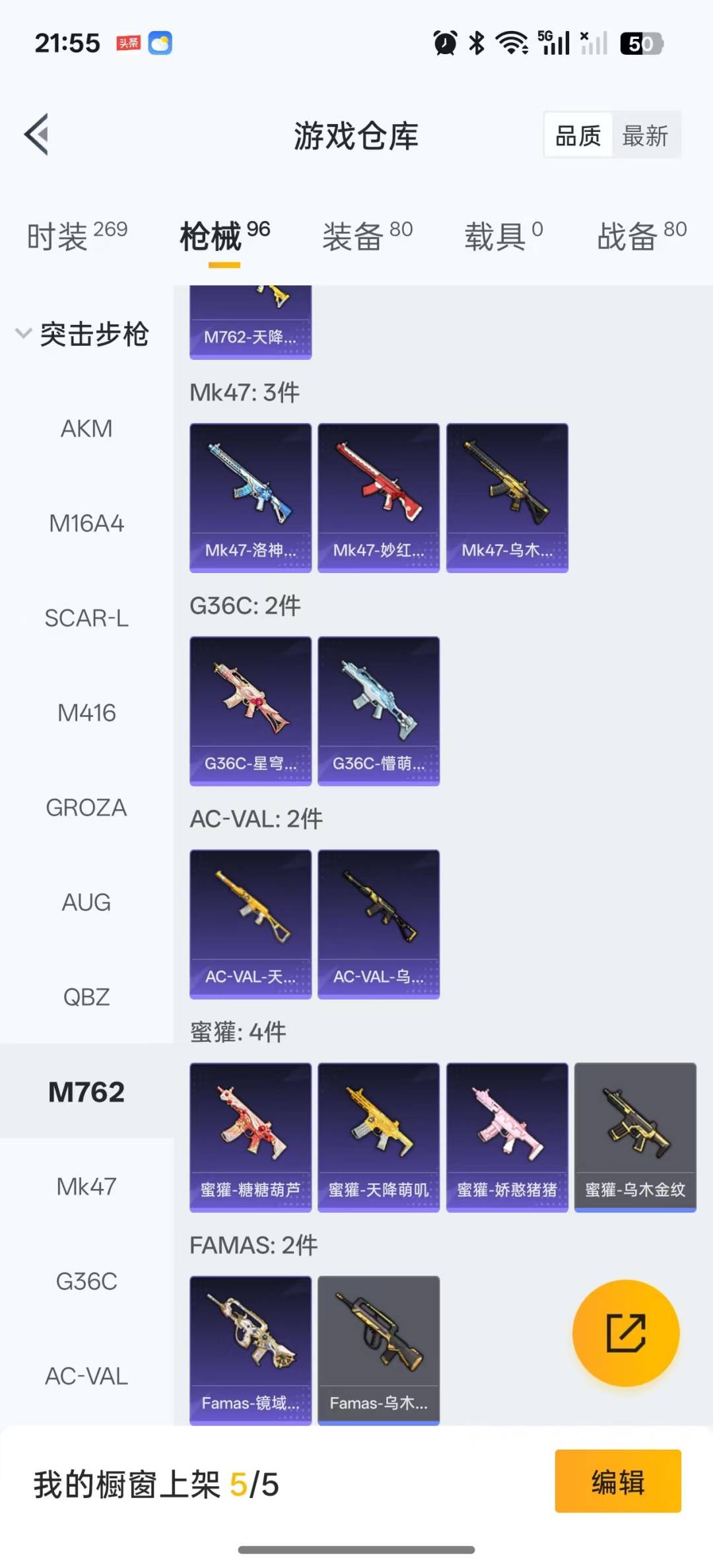The height and width of the screenshot is (1568, 713).
Task: Sort inventory by 品质
Action: click(578, 136)
